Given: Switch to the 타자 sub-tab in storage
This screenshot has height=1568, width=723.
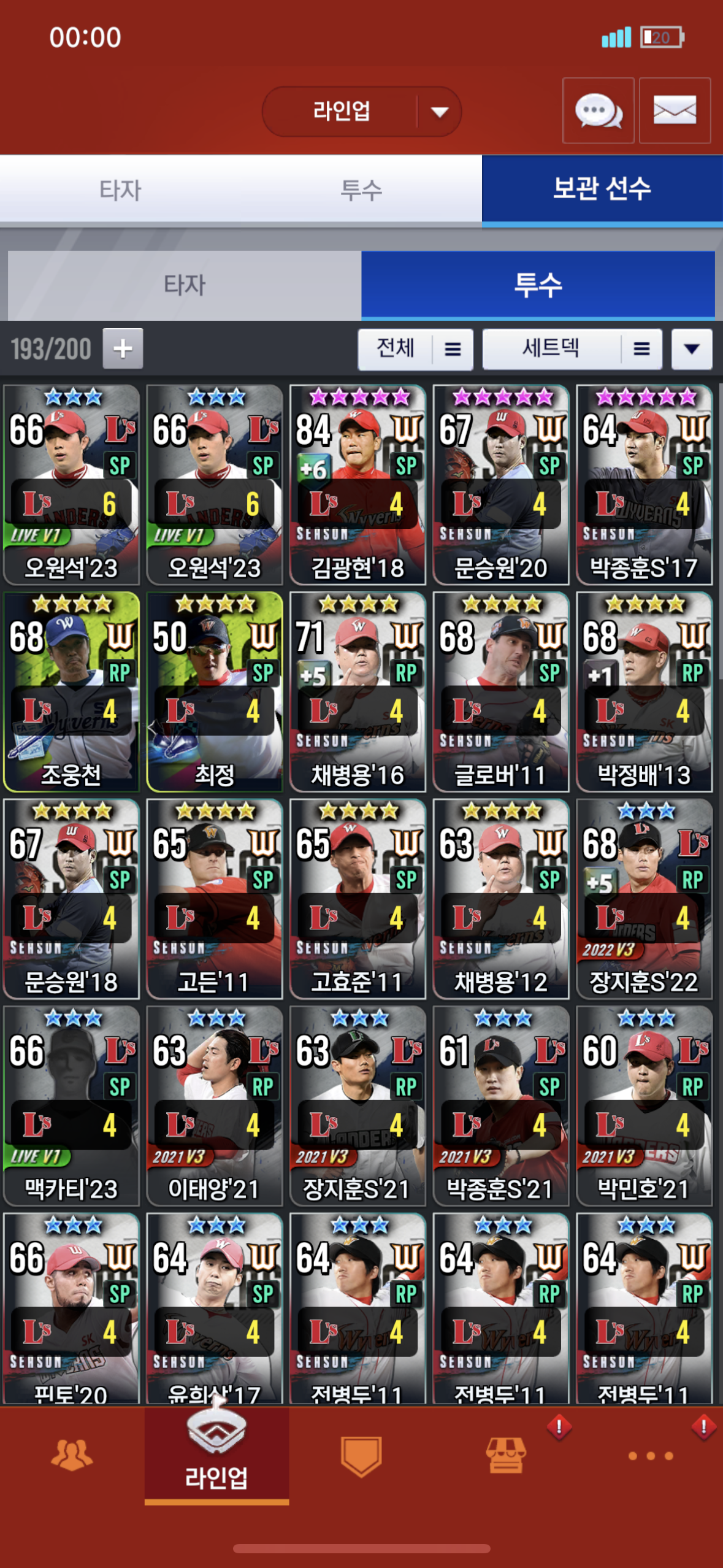Looking at the screenshot, I should 184,285.
